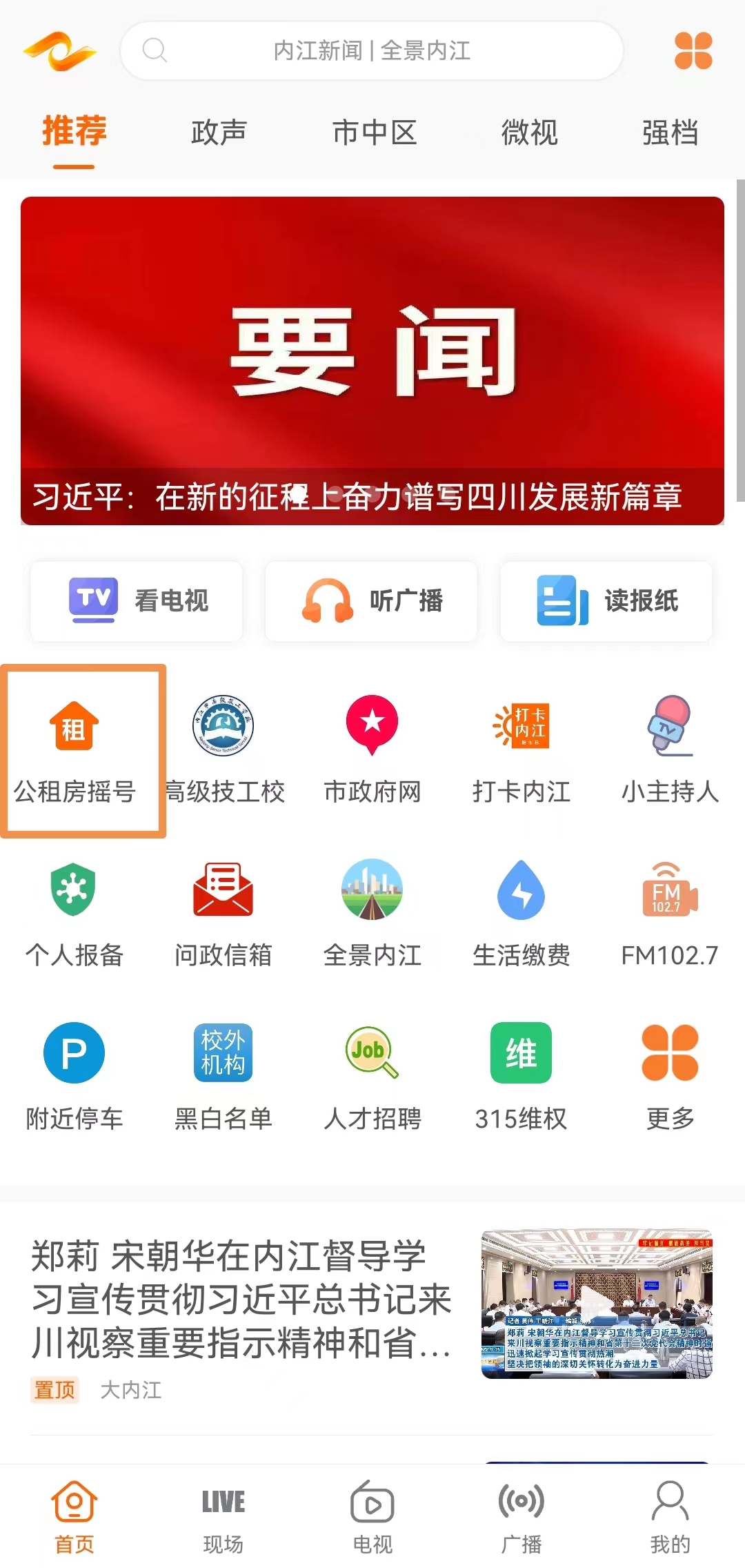This screenshot has width=745, height=1568.
Task: Open the 打卡内江 check-in service
Action: (521, 749)
